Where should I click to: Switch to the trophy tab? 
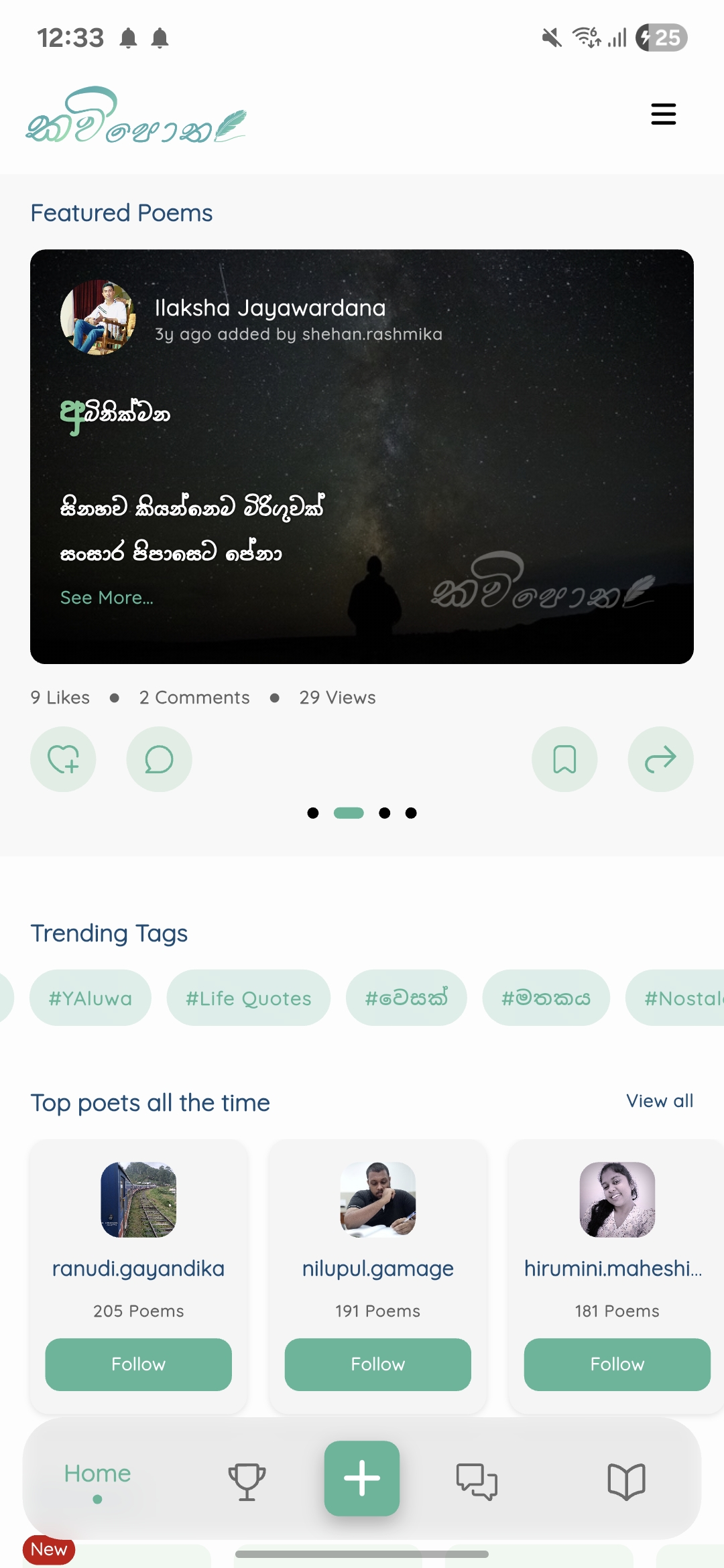247,1481
